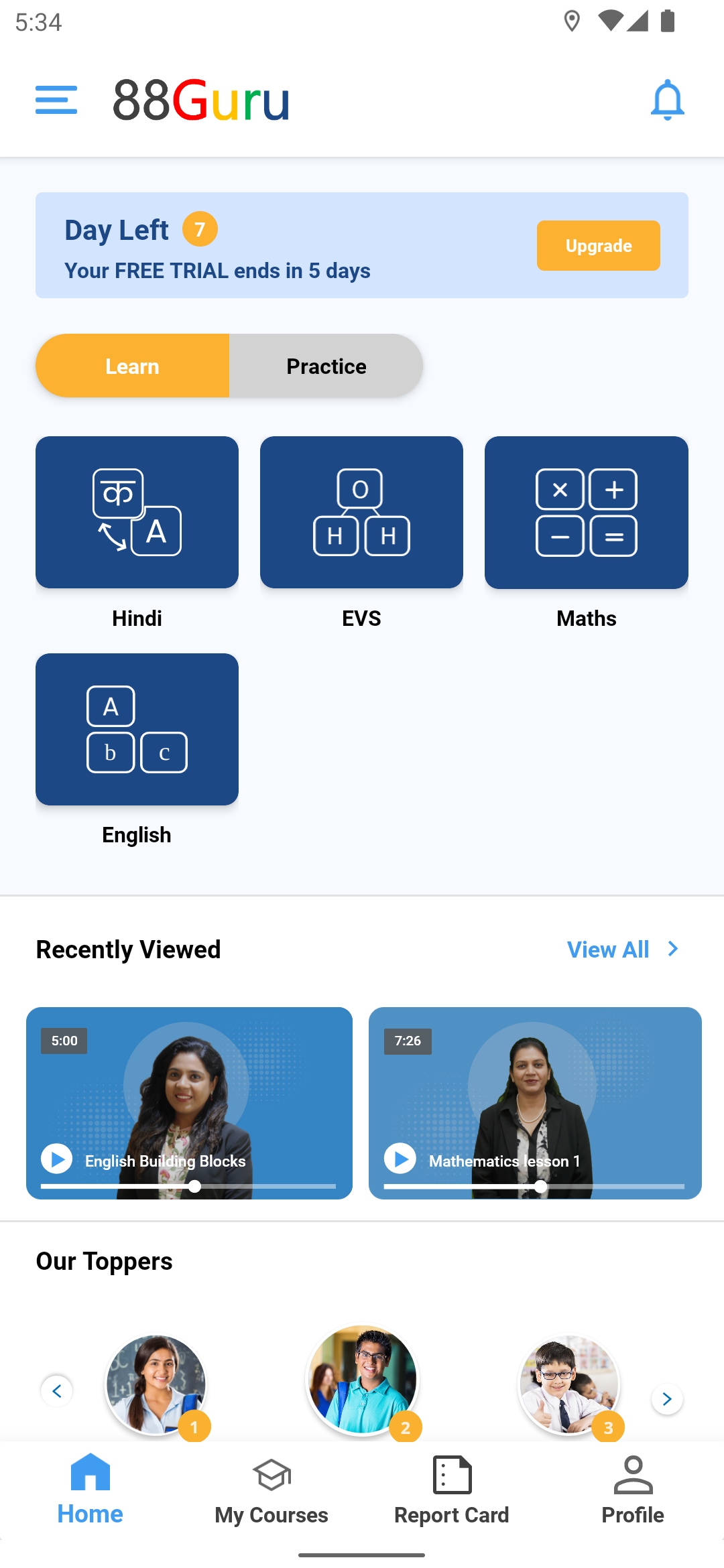Show next toppers with right arrow
The image size is (724, 1568).
(x=666, y=1398)
